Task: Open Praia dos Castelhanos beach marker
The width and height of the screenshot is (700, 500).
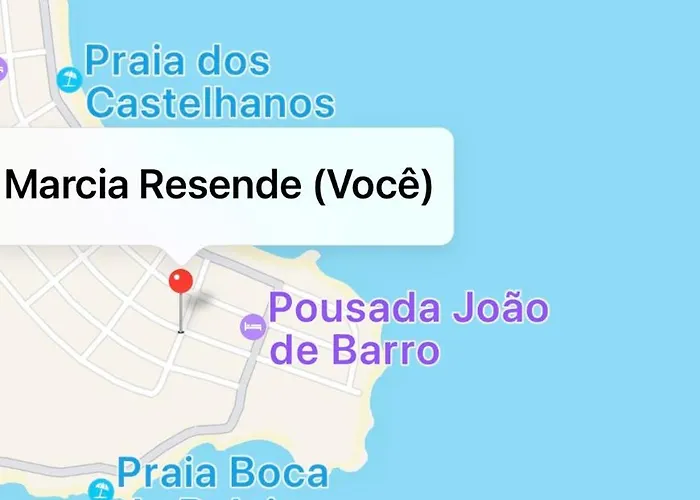Action: pos(69,78)
